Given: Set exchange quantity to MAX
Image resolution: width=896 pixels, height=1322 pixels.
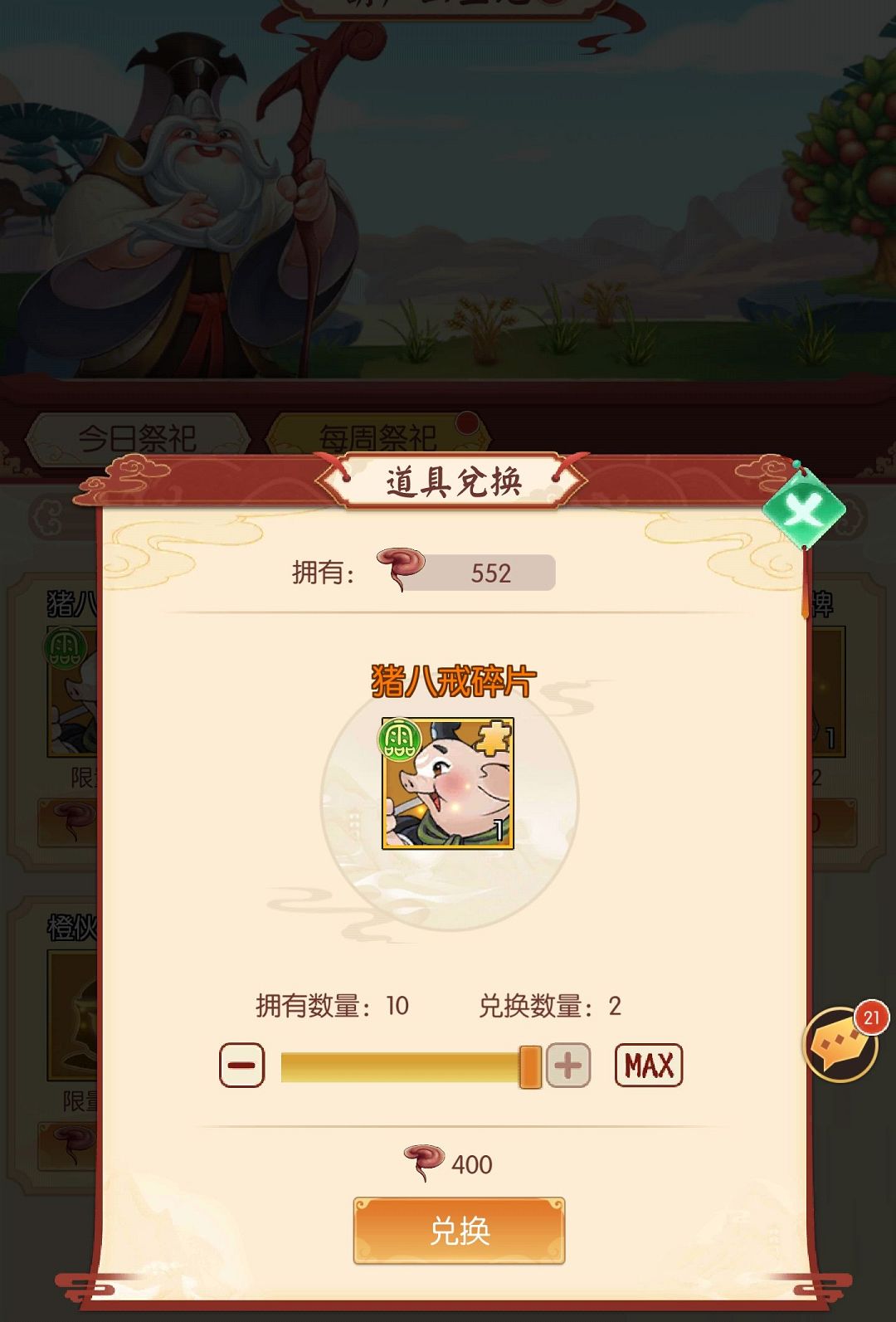Looking at the screenshot, I should [x=648, y=1065].
